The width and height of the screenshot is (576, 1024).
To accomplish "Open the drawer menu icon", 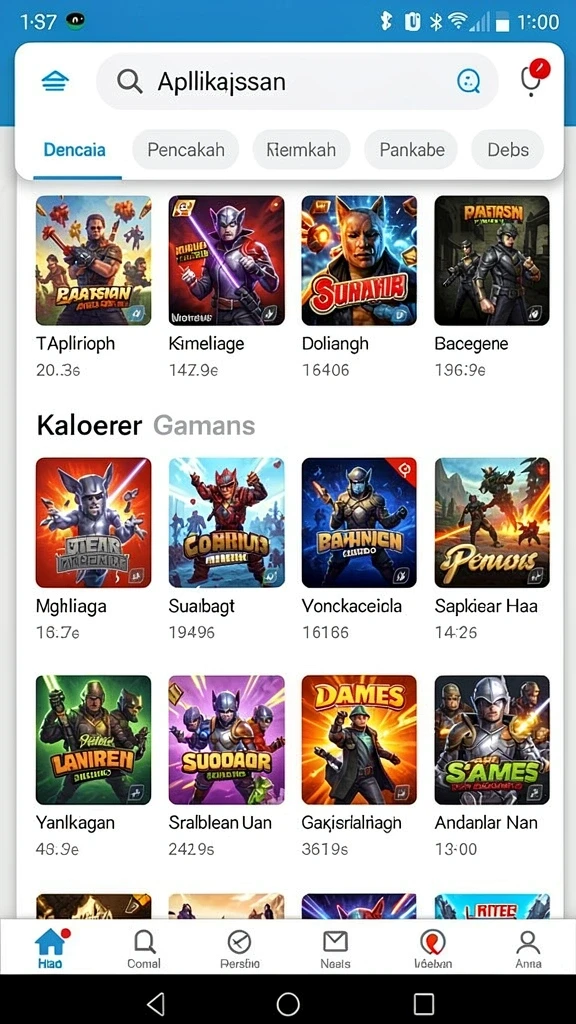I will click(x=55, y=82).
